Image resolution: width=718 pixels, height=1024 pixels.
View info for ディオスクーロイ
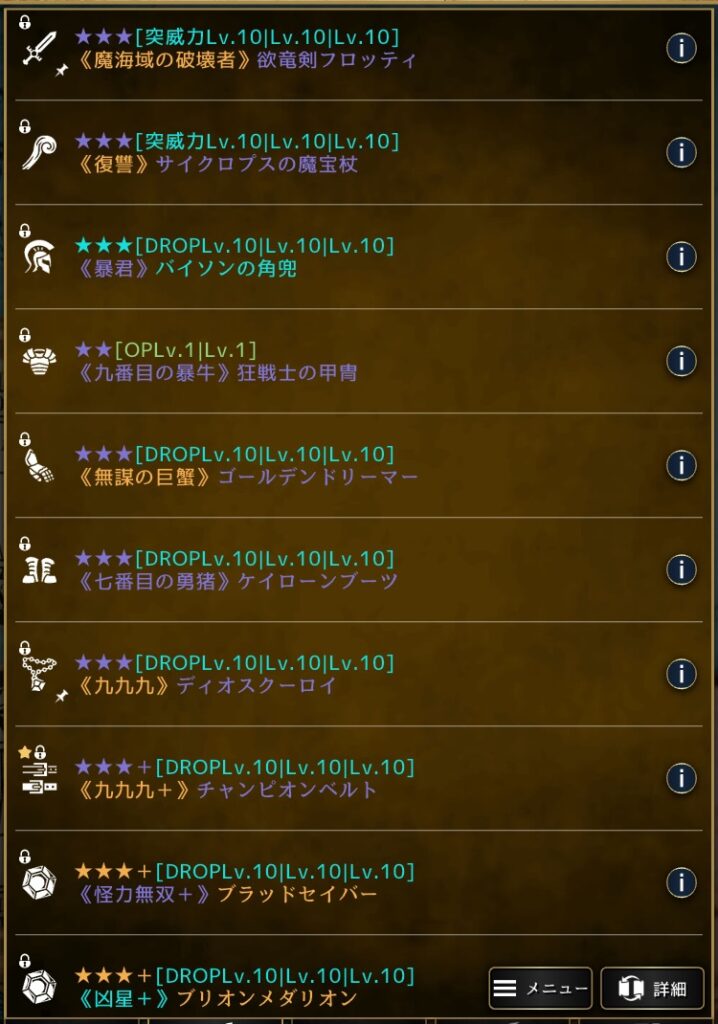681,673
